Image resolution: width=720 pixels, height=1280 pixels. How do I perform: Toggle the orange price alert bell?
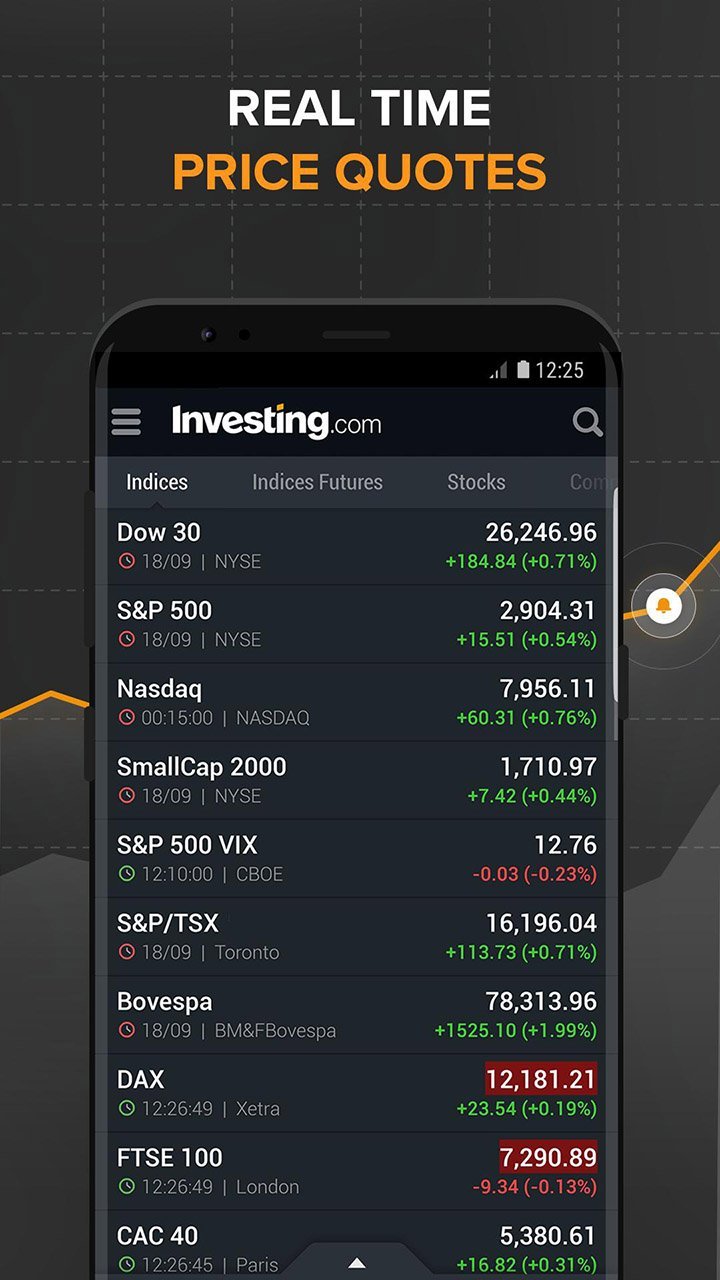663,605
